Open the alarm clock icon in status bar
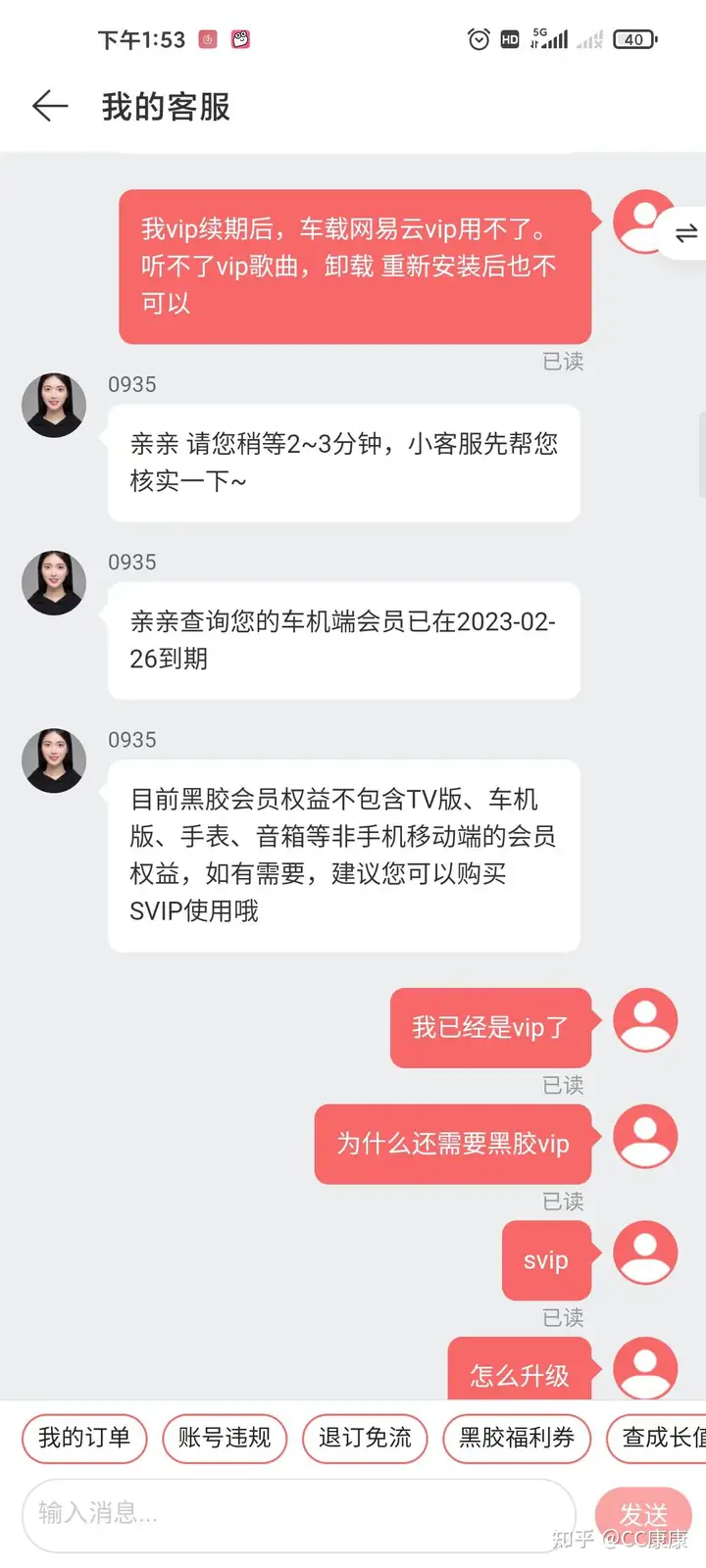The image size is (706, 1568). coord(479,39)
